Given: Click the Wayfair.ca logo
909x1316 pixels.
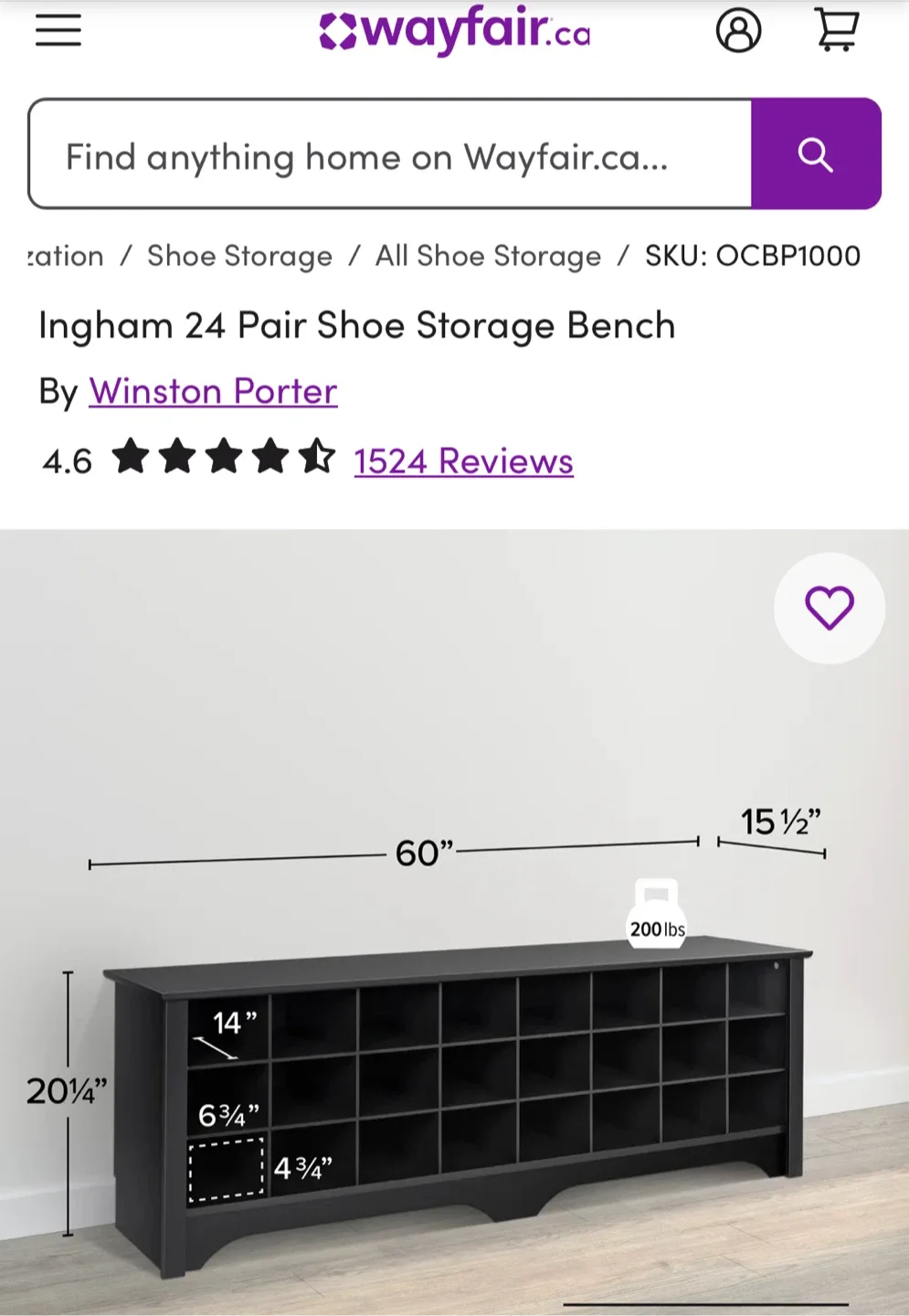Looking at the screenshot, I should (x=454, y=30).
